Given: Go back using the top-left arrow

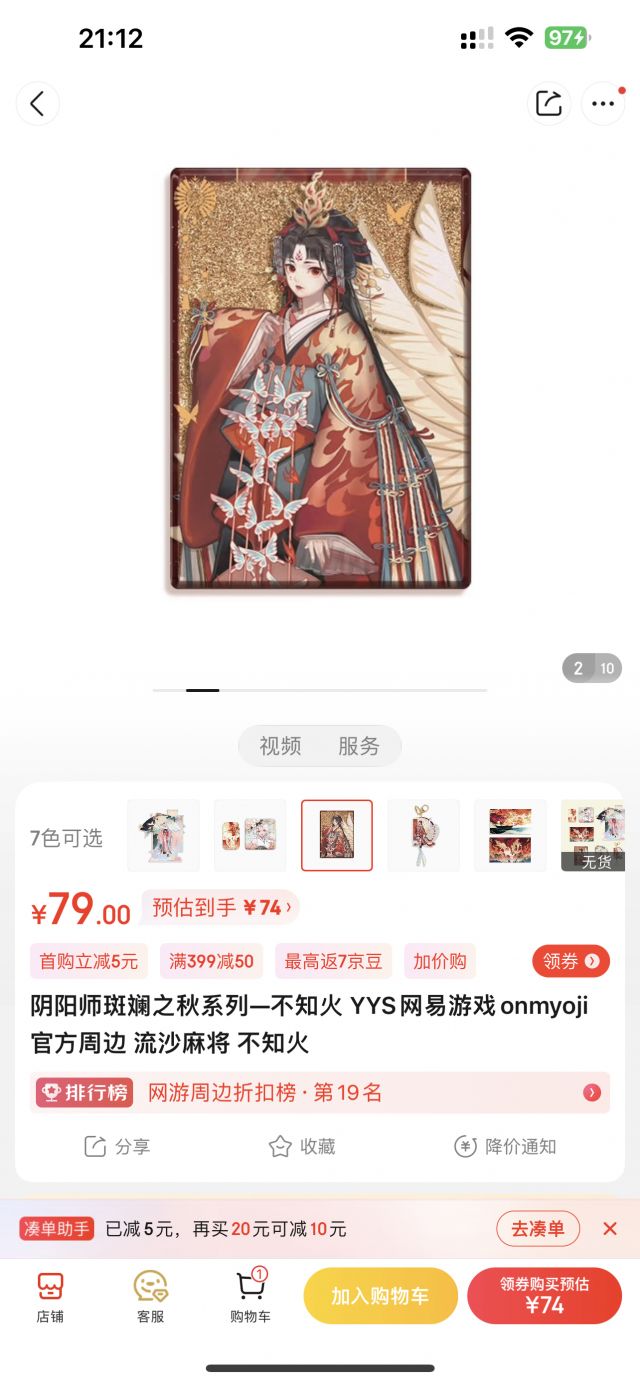Looking at the screenshot, I should (38, 103).
